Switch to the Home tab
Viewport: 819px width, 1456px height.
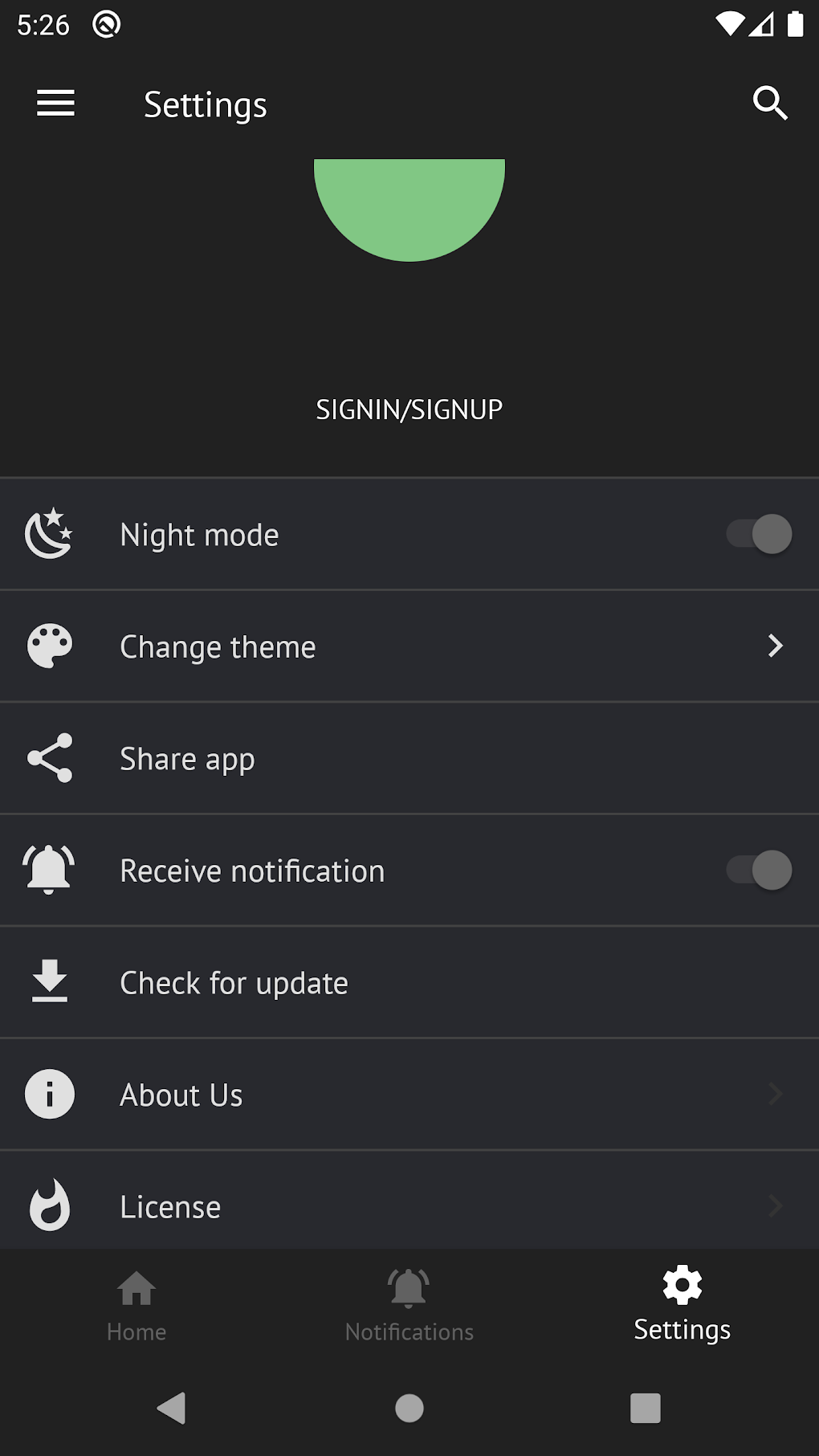136,1306
